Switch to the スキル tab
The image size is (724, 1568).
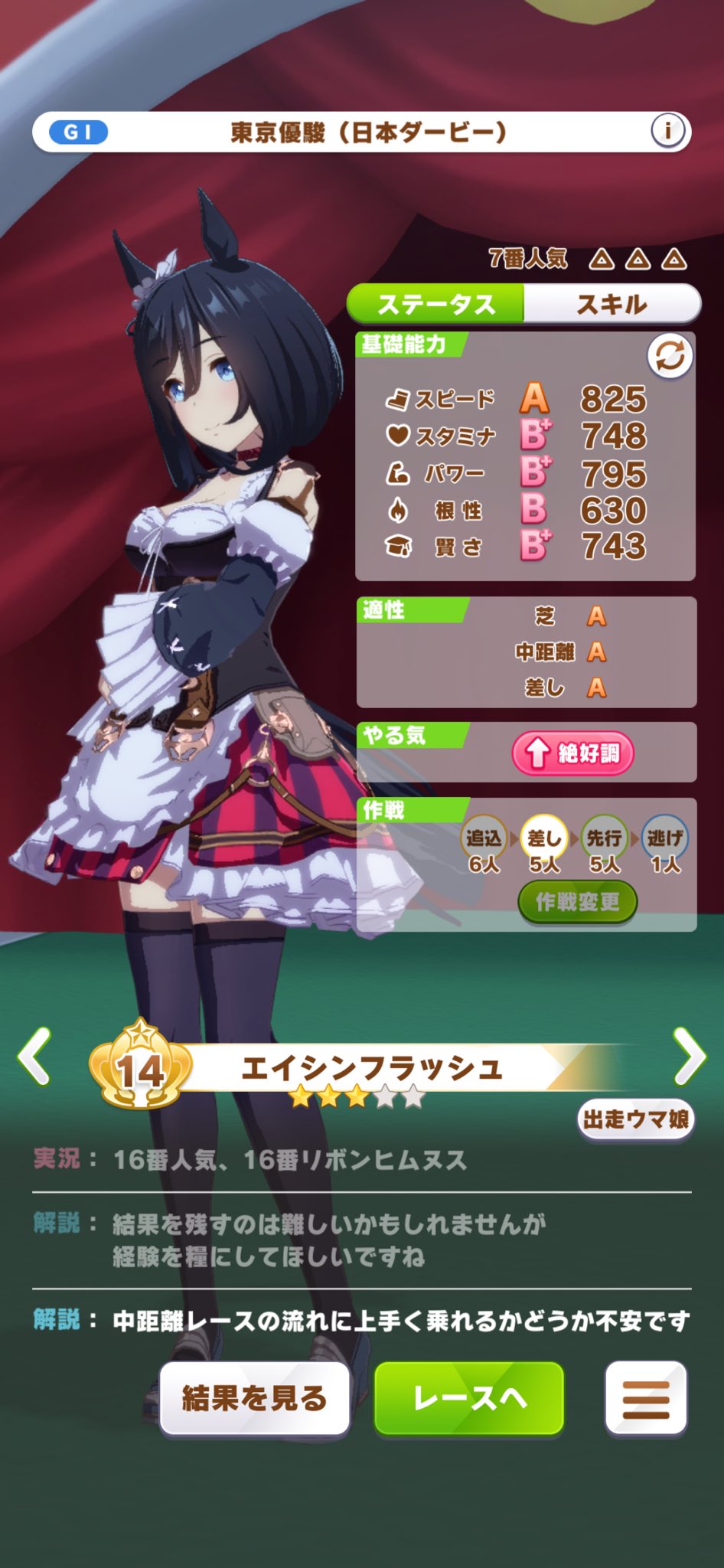(611, 304)
